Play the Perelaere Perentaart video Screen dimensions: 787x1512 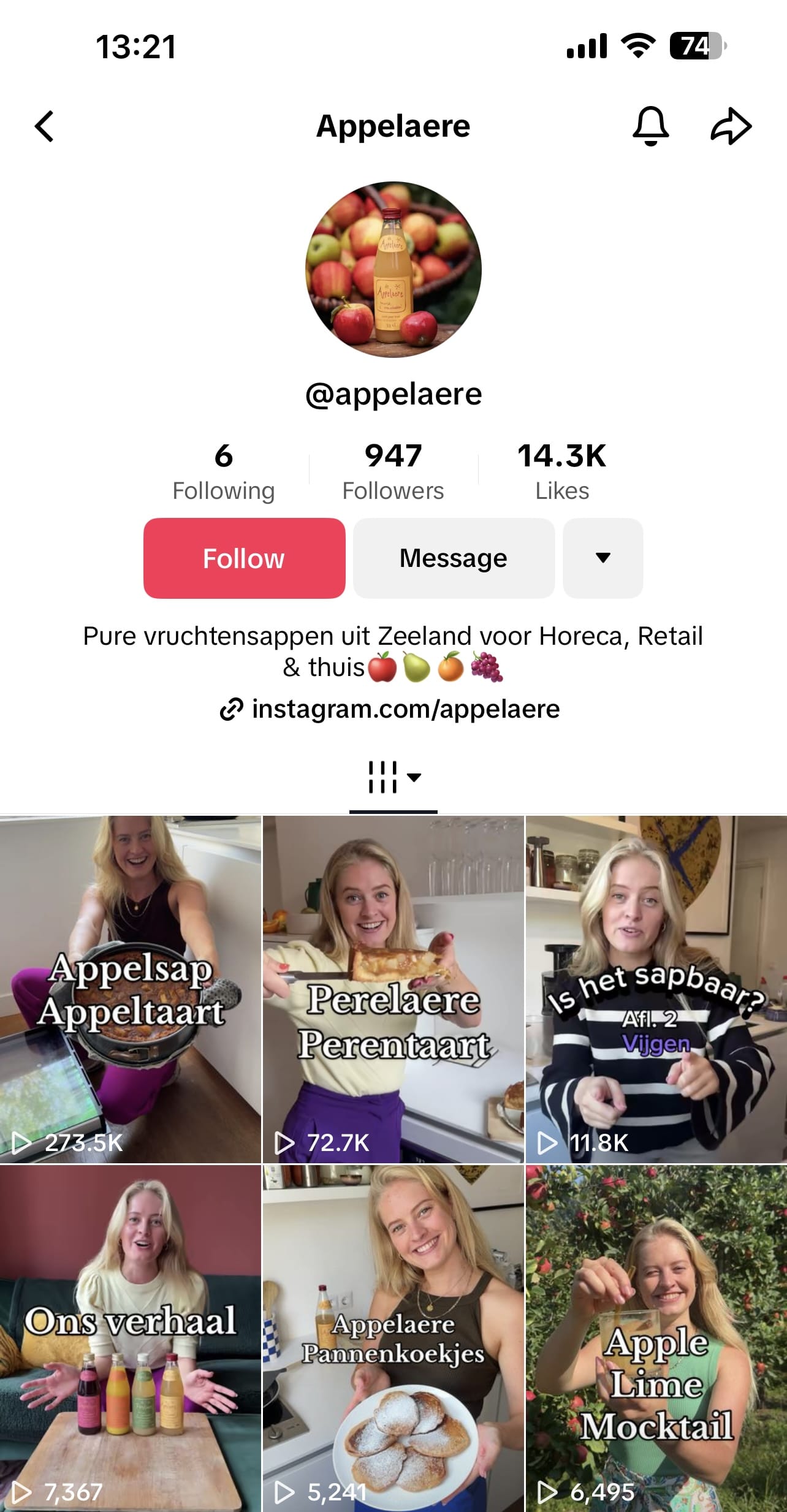(393, 989)
